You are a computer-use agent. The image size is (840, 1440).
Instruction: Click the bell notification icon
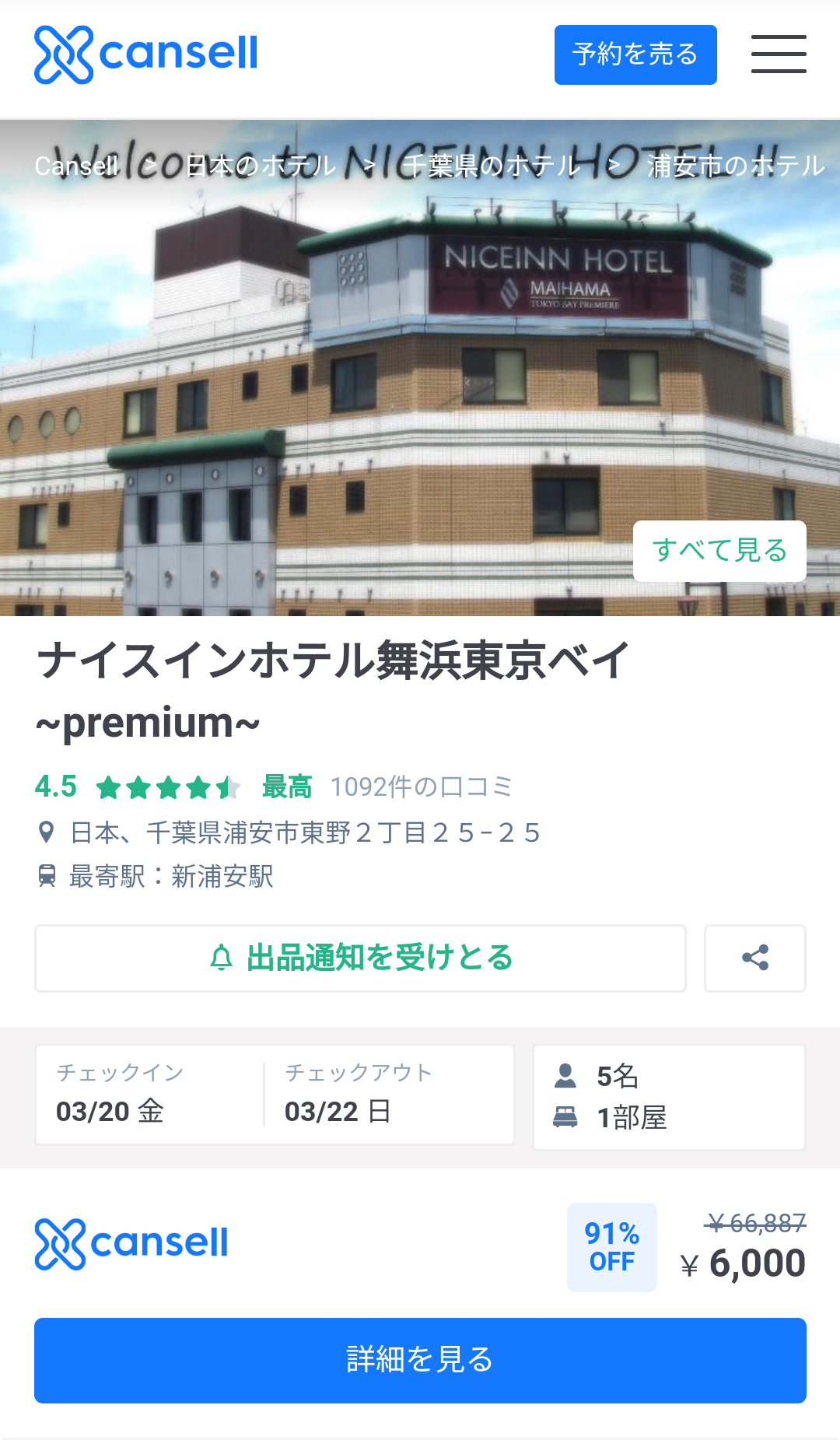coord(222,958)
